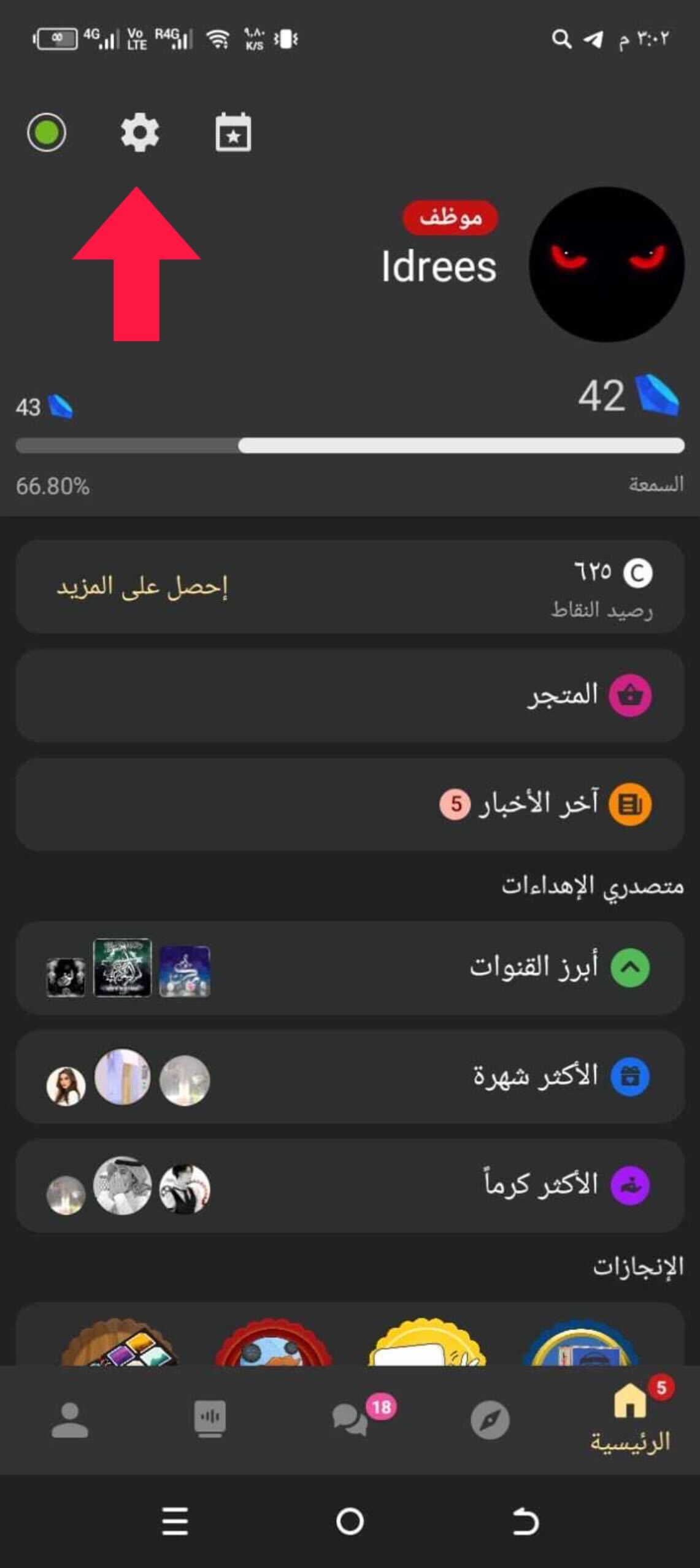Viewport: 700px width, 1568px height.
Task: Open the chats tab with 18 unread
Action: pos(350,1420)
